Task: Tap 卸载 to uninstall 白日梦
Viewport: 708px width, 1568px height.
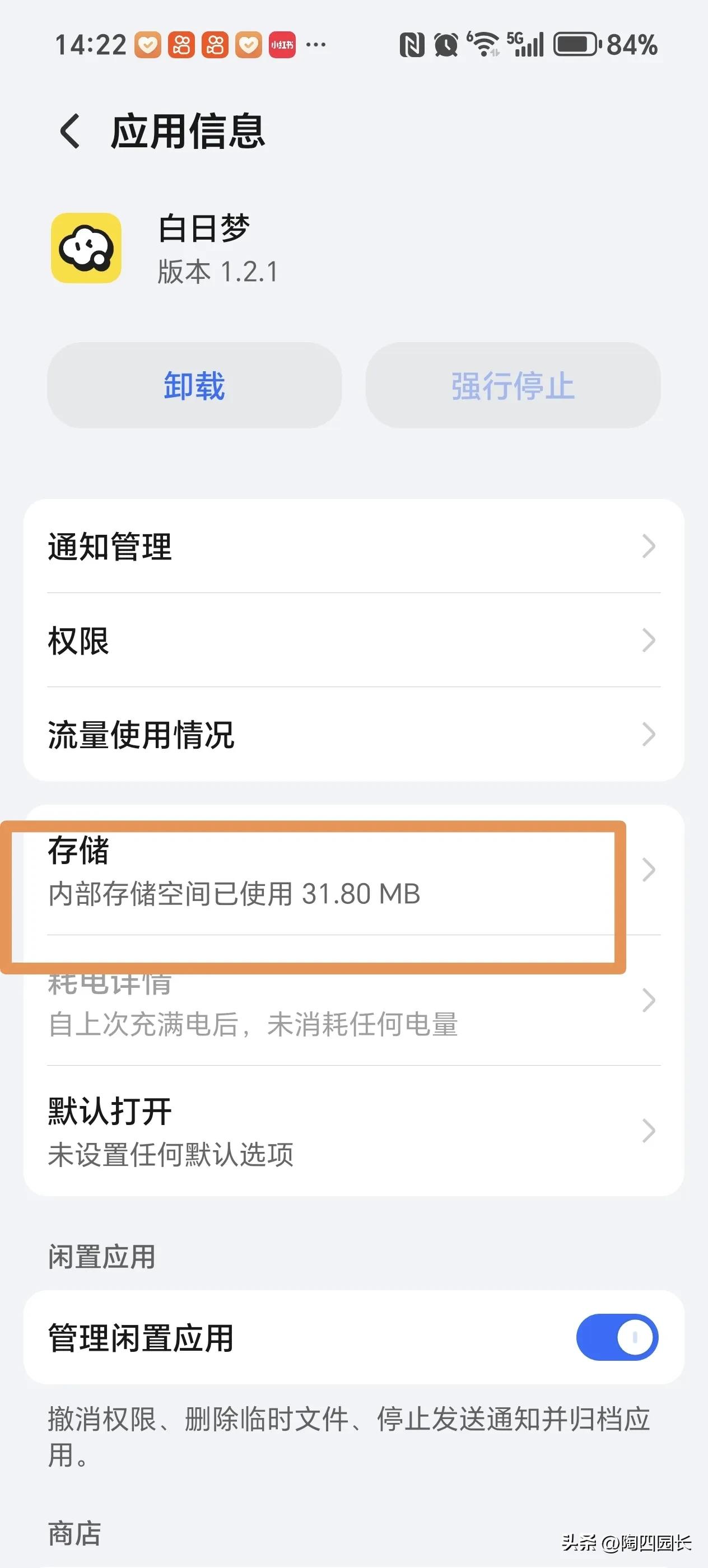Action: pyautogui.click(x=194, y=385)
